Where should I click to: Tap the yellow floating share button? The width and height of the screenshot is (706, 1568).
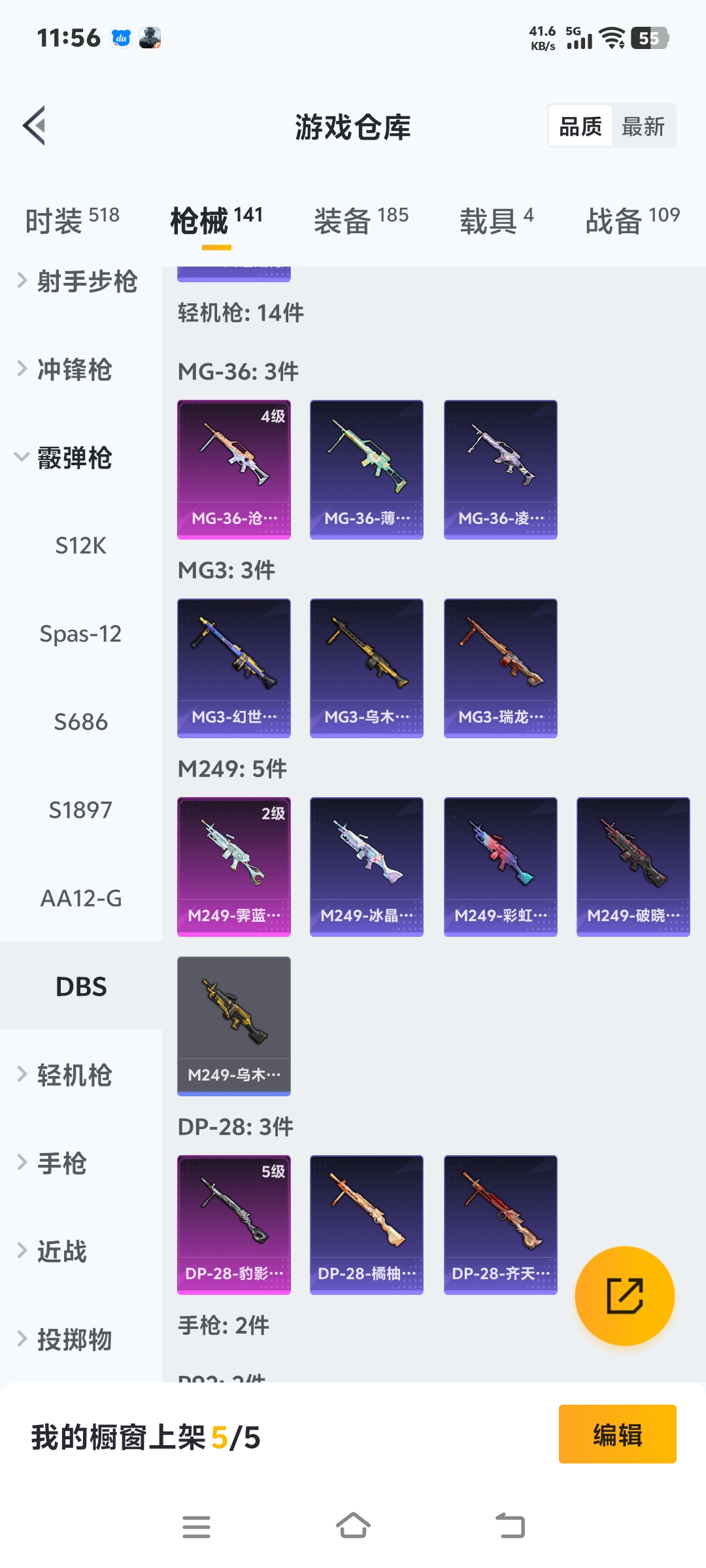point(624,1296)
